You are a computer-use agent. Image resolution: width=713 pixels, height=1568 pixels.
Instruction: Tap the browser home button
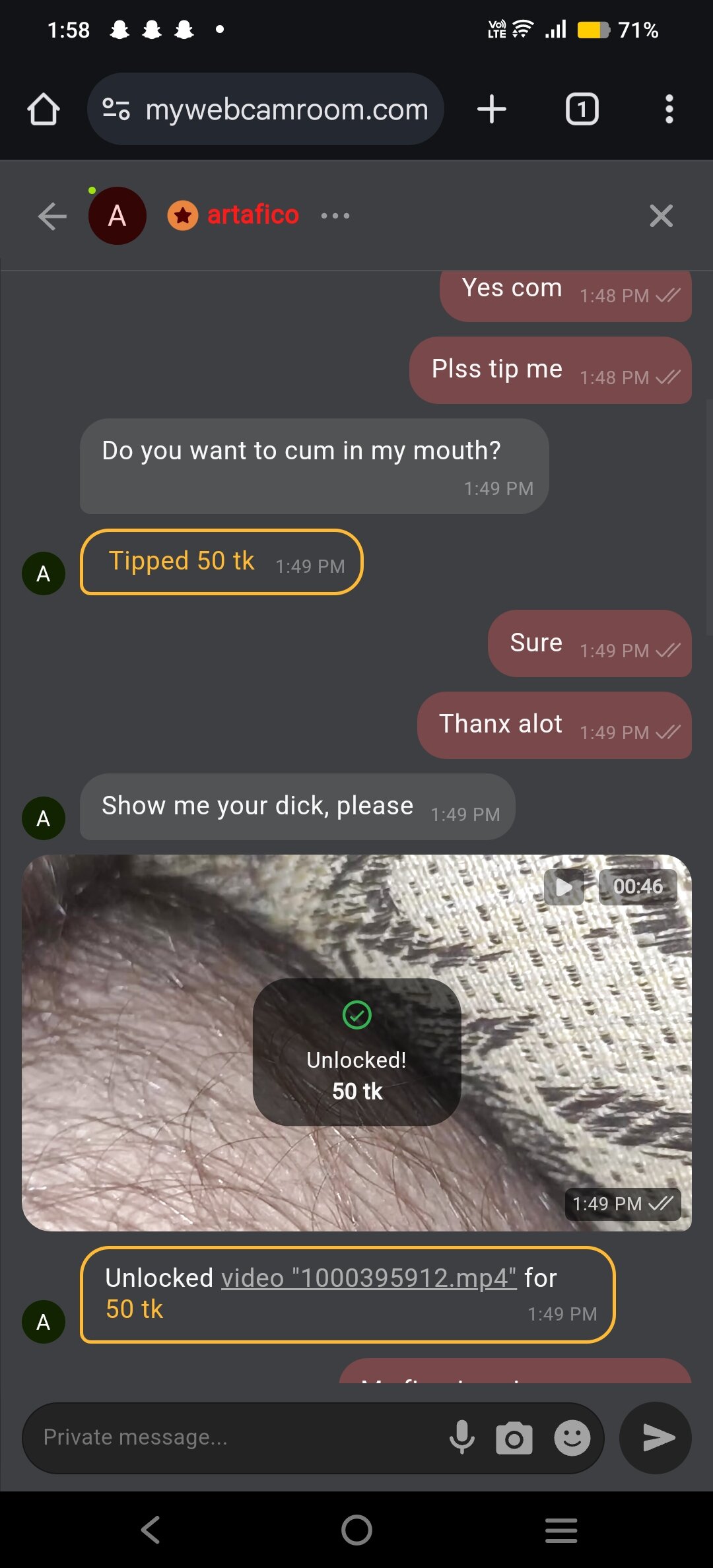[x=44, y=109]
